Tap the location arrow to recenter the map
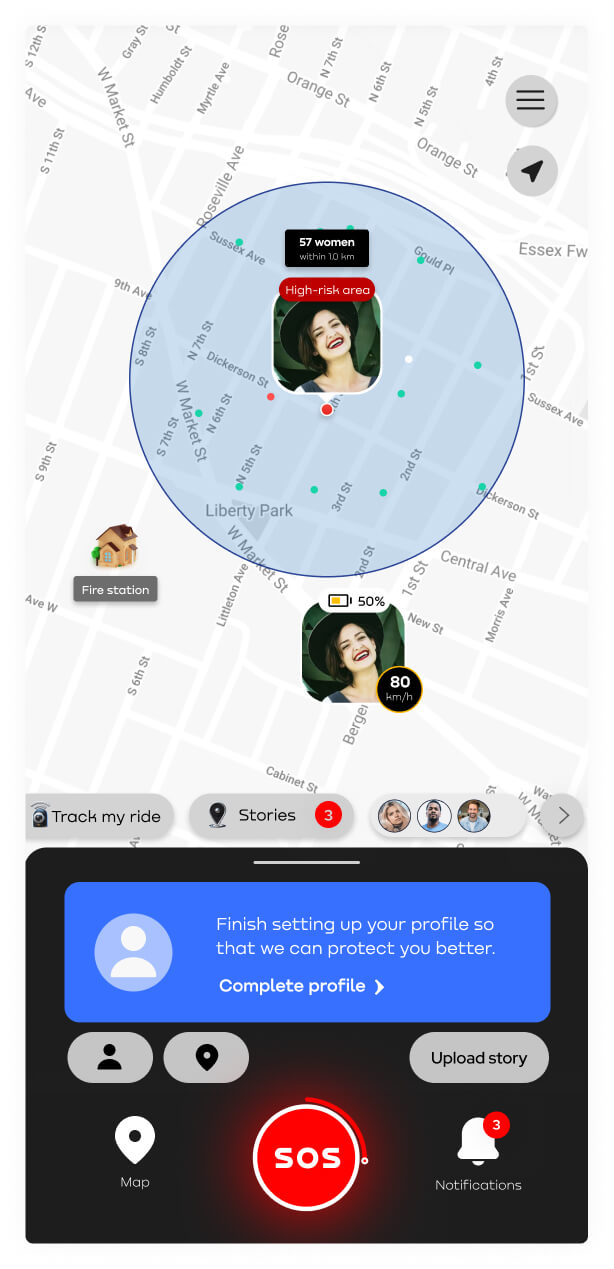614x1269 pixels. (x=532, y=171)
